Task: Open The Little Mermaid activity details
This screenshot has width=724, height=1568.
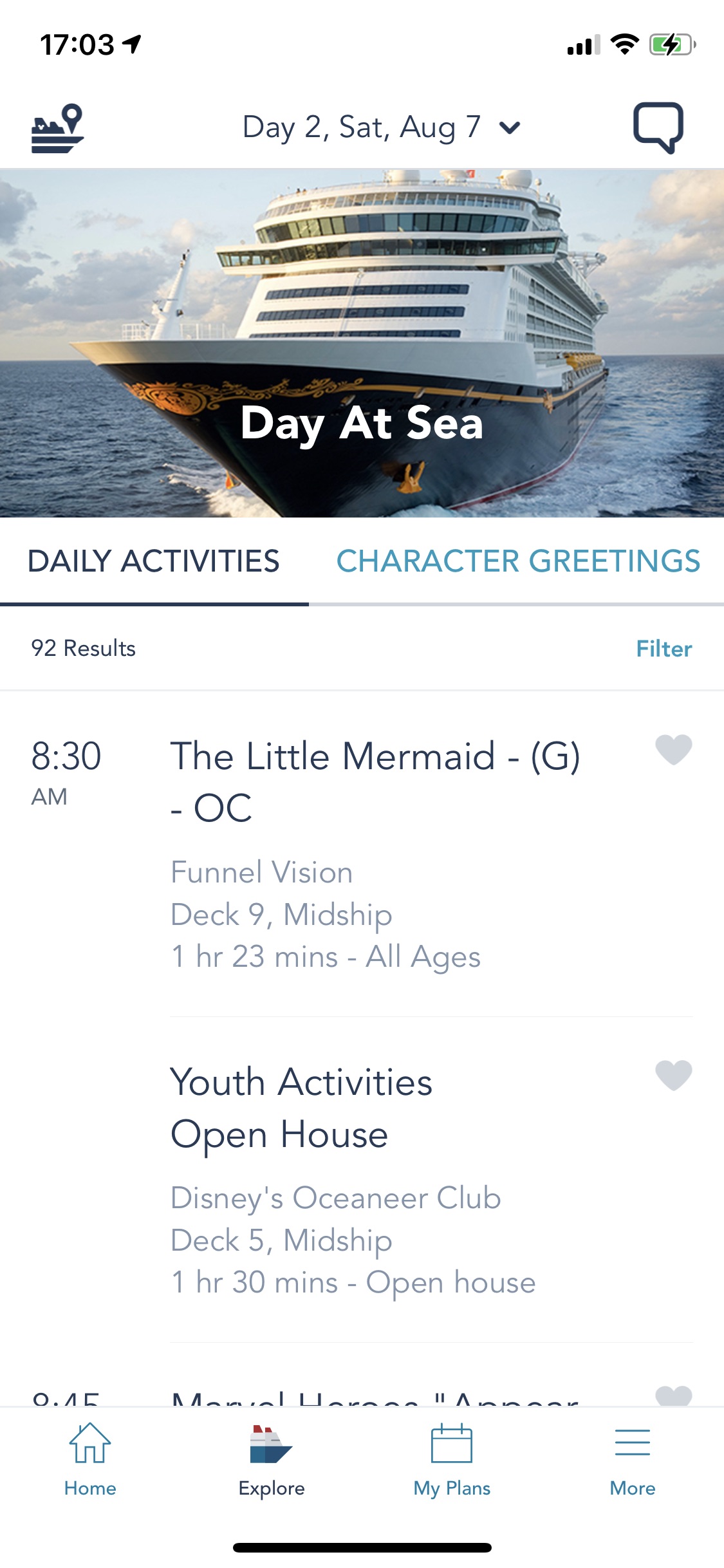Action: [375, 781]
